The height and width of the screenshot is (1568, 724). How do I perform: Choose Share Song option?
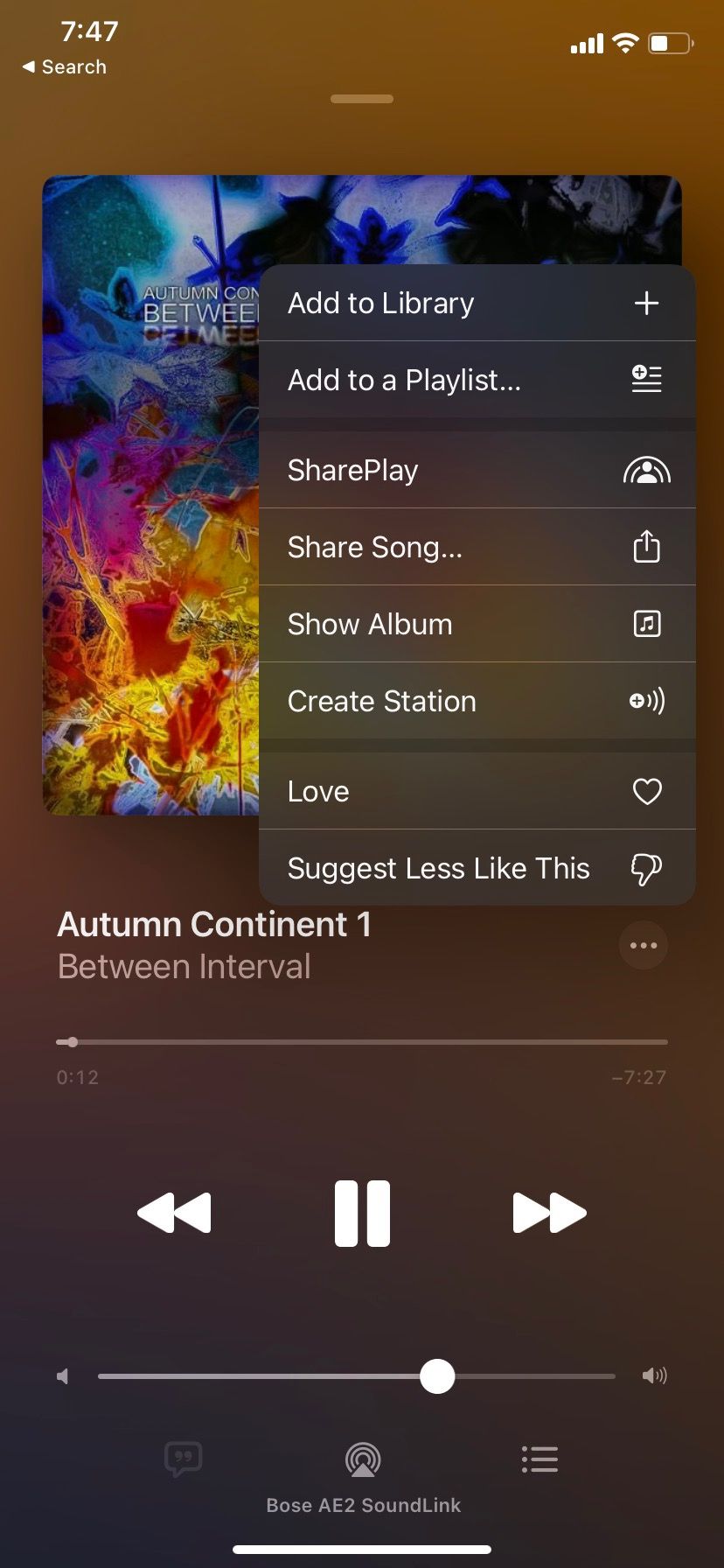pos(477,547)
